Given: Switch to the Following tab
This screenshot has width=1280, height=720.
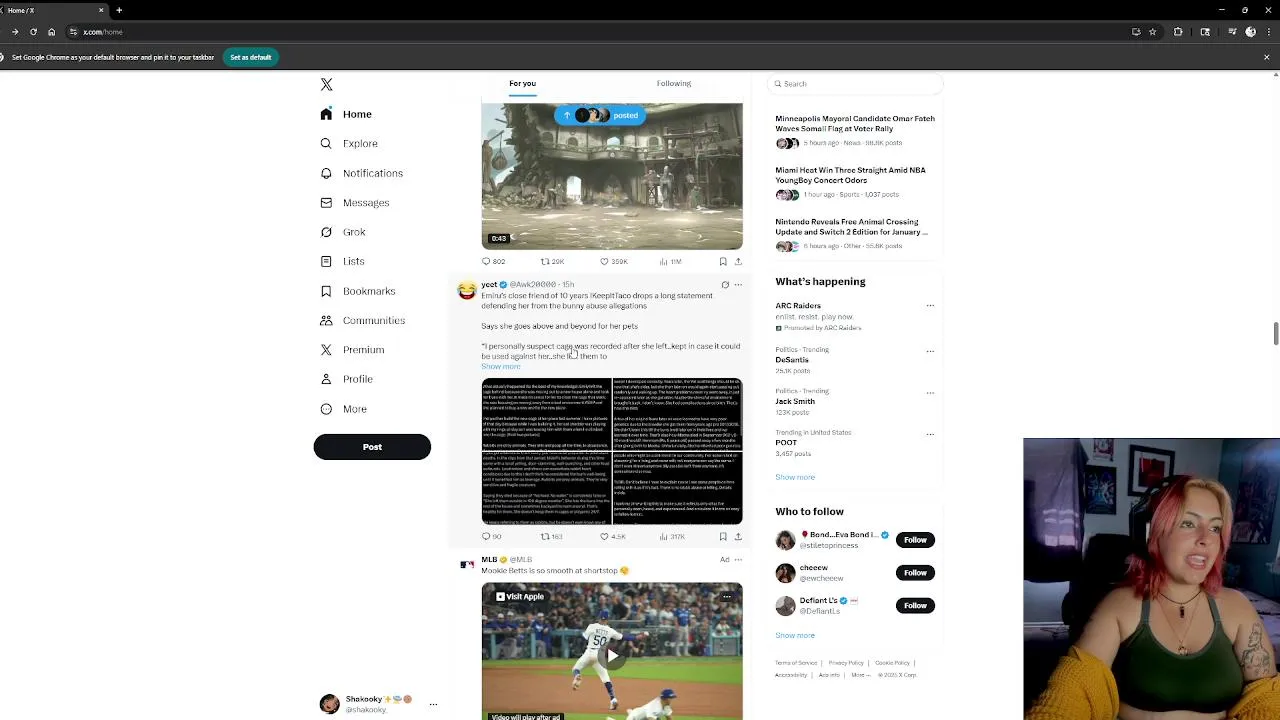Looking at the screenshot, I should 673,84.
